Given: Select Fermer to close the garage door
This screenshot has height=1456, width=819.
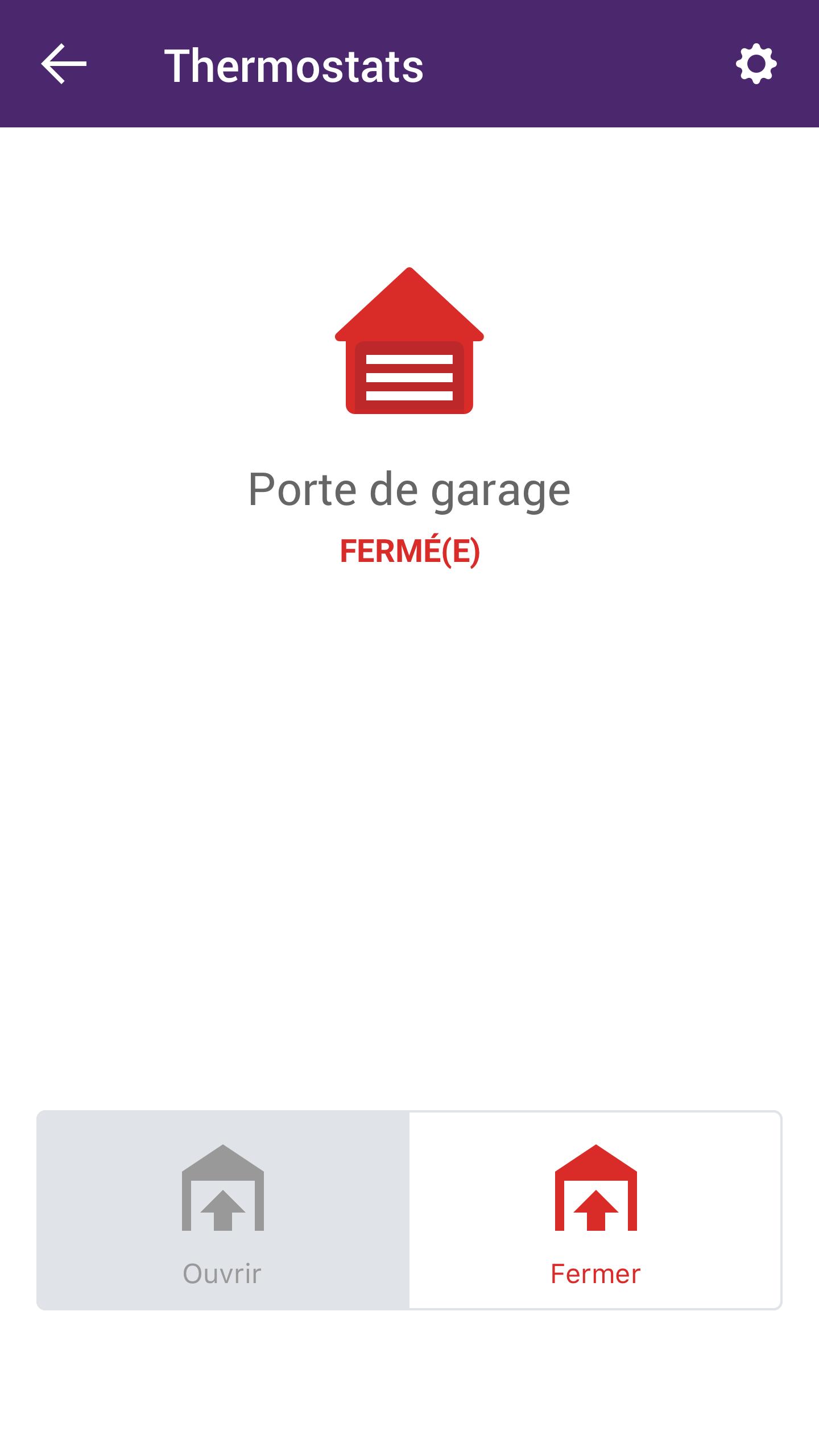Looking at the screenshot, I should (595, 1210).
